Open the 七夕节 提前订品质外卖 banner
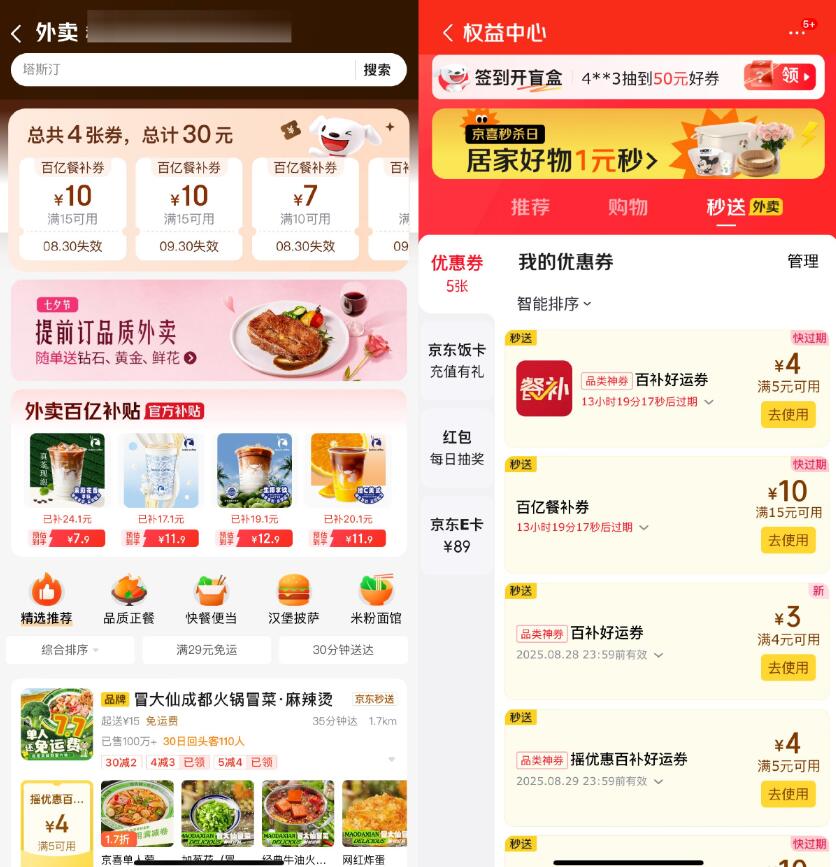Screen dimensions: 836x867 click(208, 330)
